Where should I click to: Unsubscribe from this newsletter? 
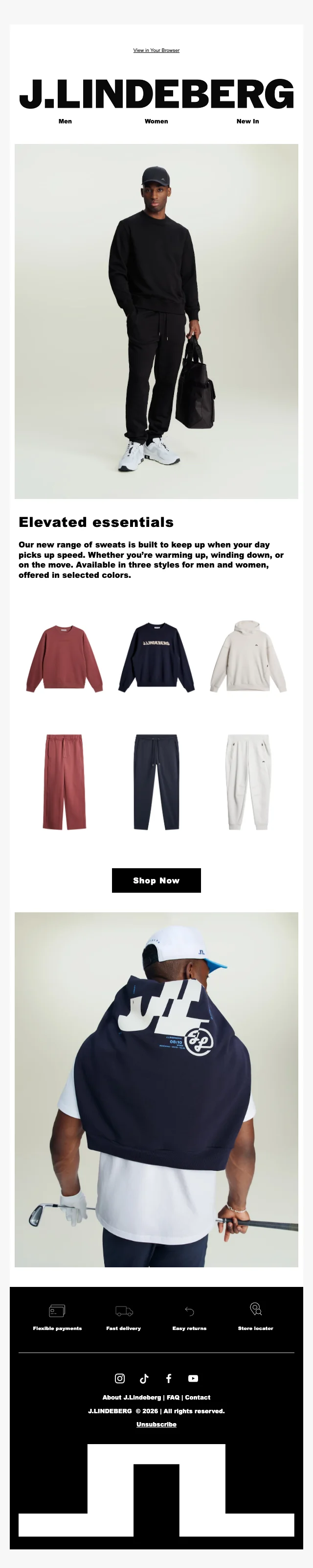tap(156, 1425)
